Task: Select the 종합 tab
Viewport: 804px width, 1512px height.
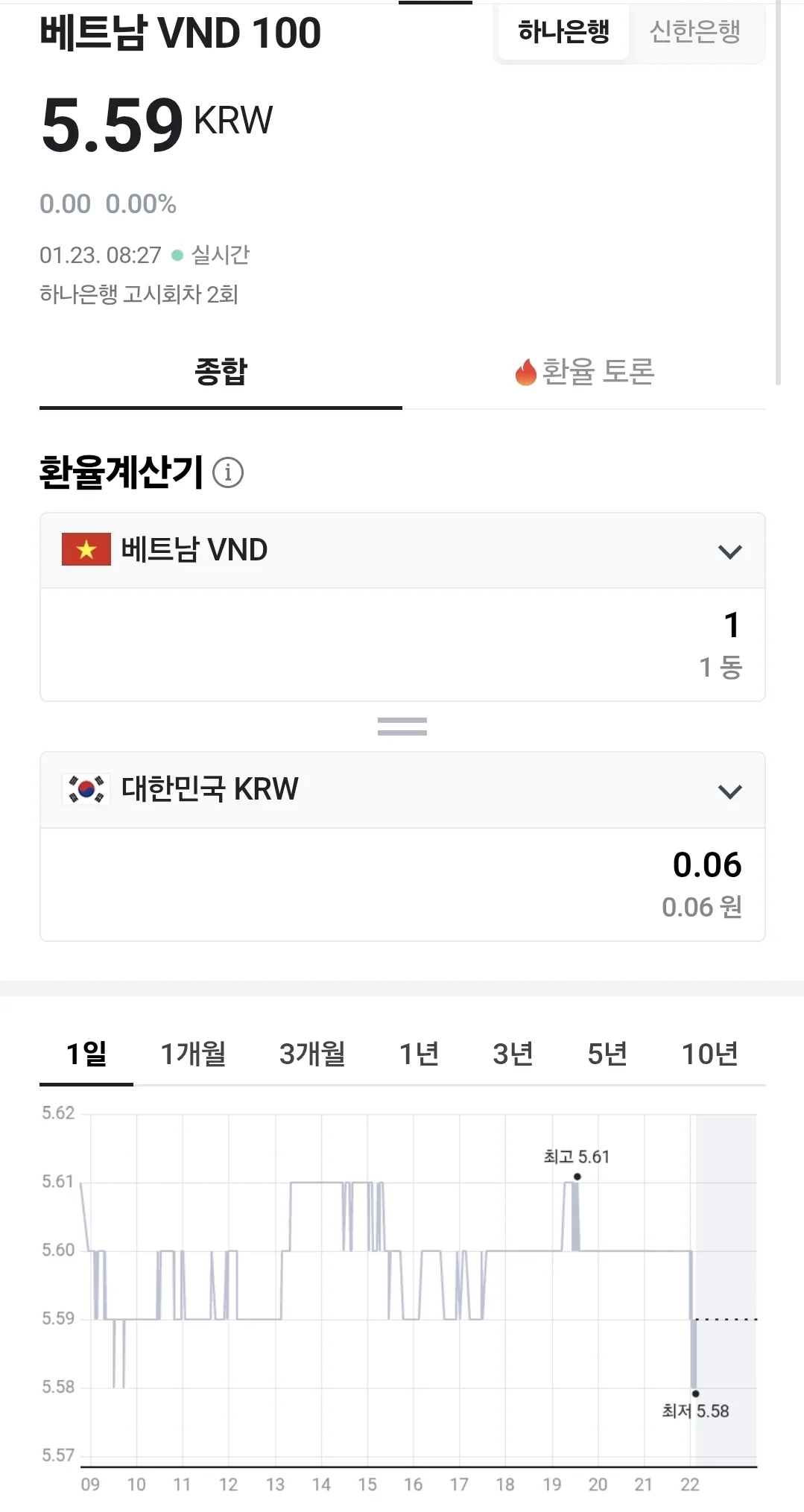Action: pos(221,372)
